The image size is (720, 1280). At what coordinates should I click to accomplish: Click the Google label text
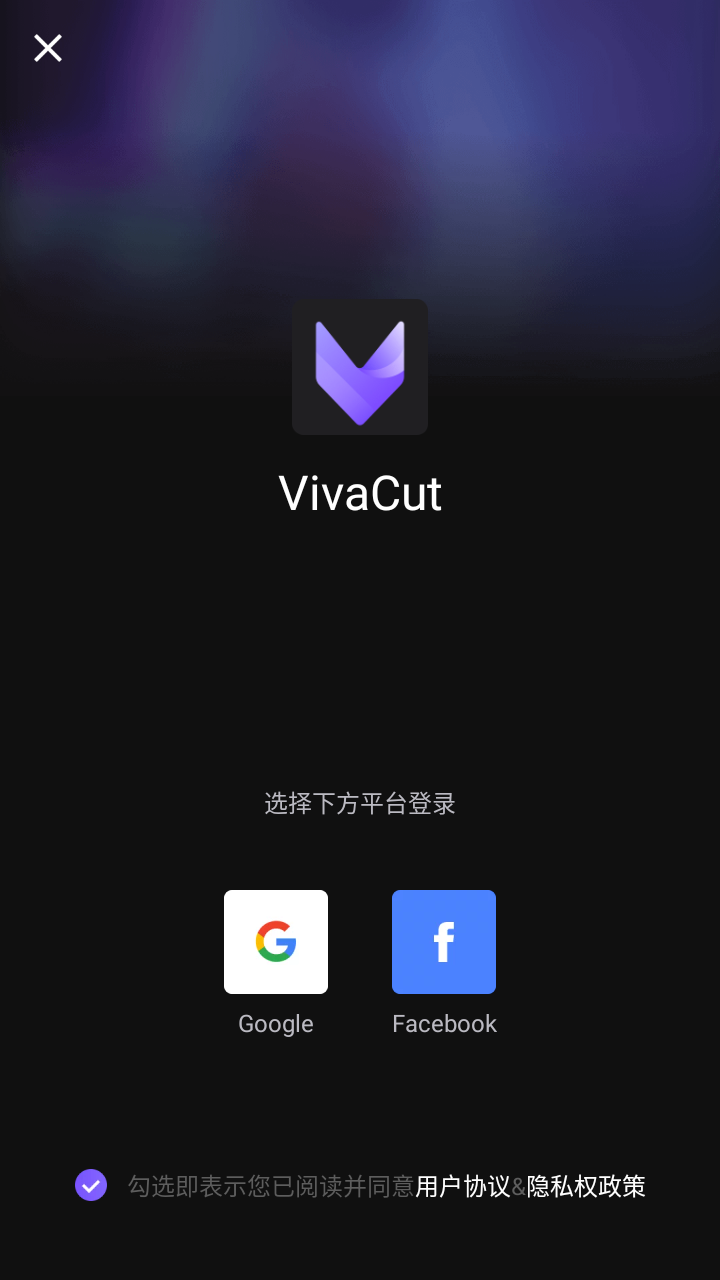pyautogui.click(x=276, y=1023)
